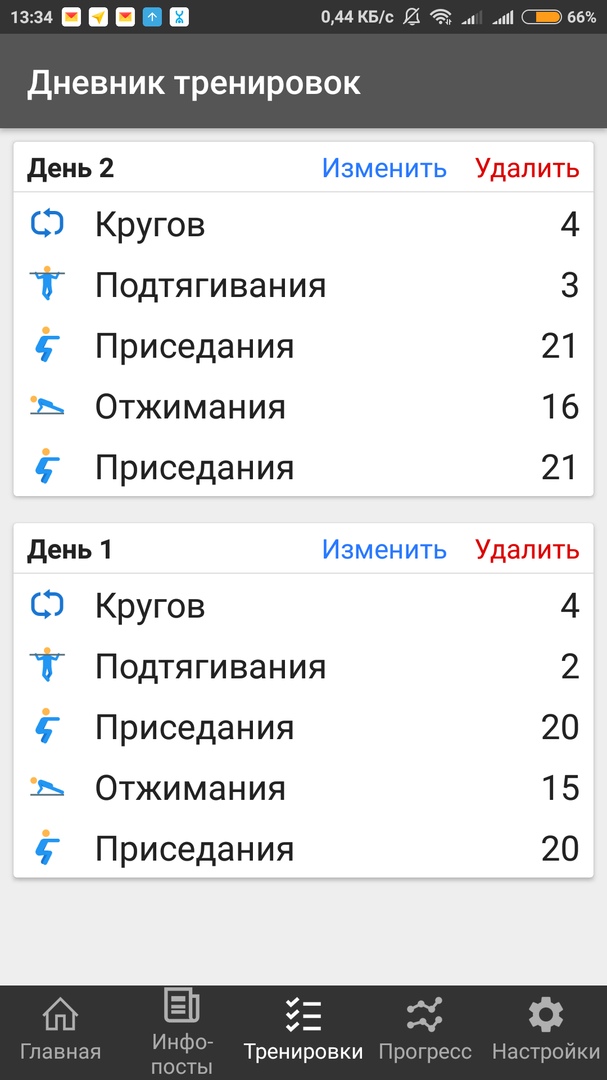The height and width of the screenshot is (1080, 607).
Task: Select the Тренировки tab
Action: click(303, 1031)
